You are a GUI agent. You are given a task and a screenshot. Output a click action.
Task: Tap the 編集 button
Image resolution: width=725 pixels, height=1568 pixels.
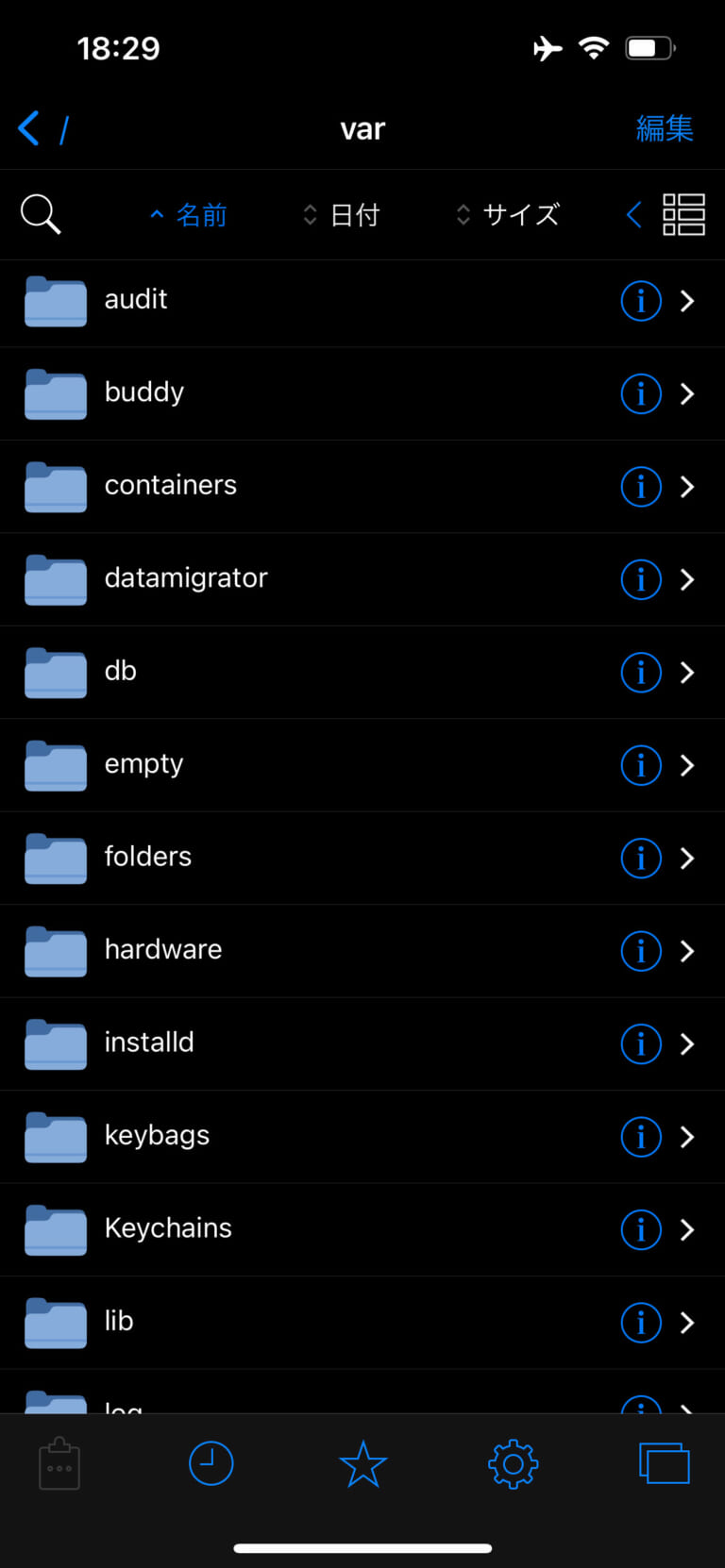(x=666, y=128)
